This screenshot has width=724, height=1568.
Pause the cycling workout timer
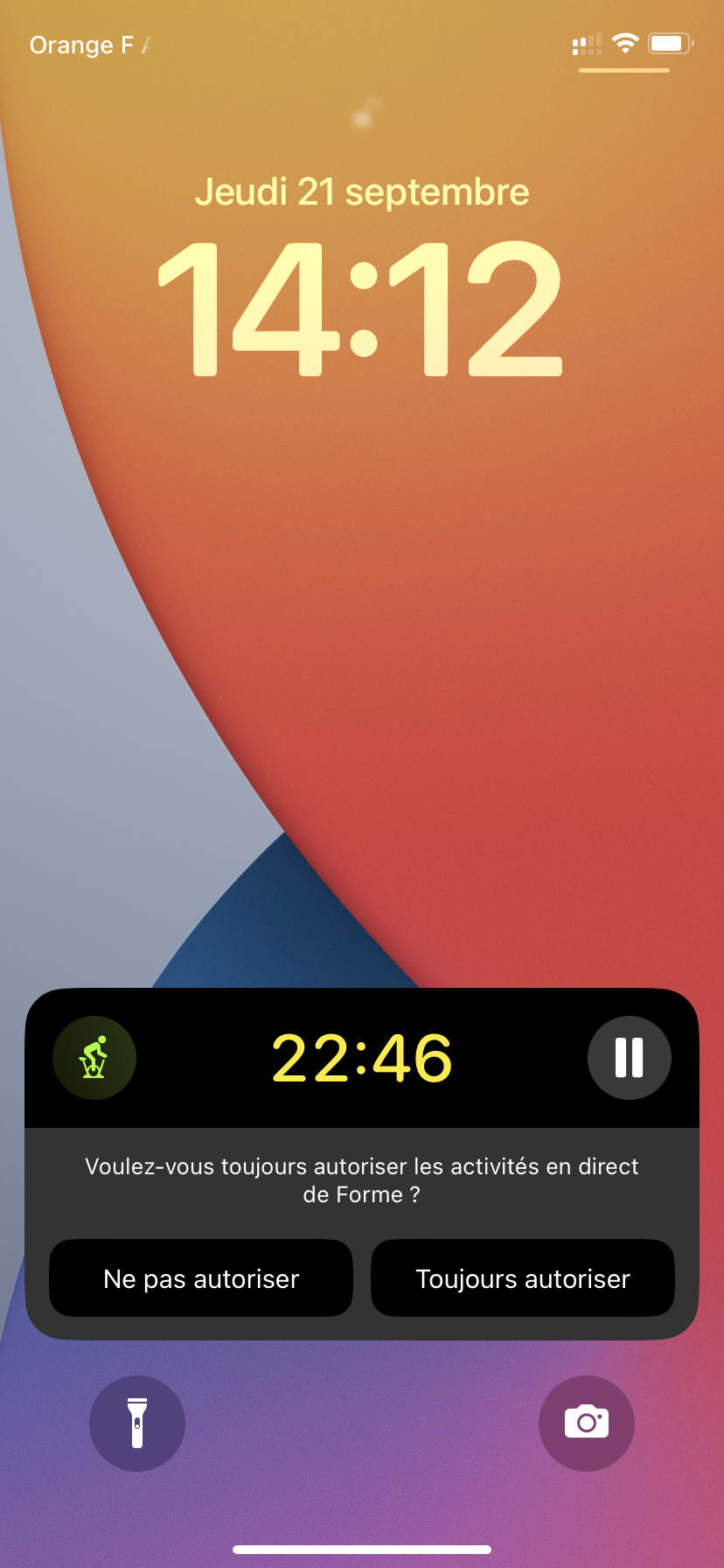(629, 1057)
